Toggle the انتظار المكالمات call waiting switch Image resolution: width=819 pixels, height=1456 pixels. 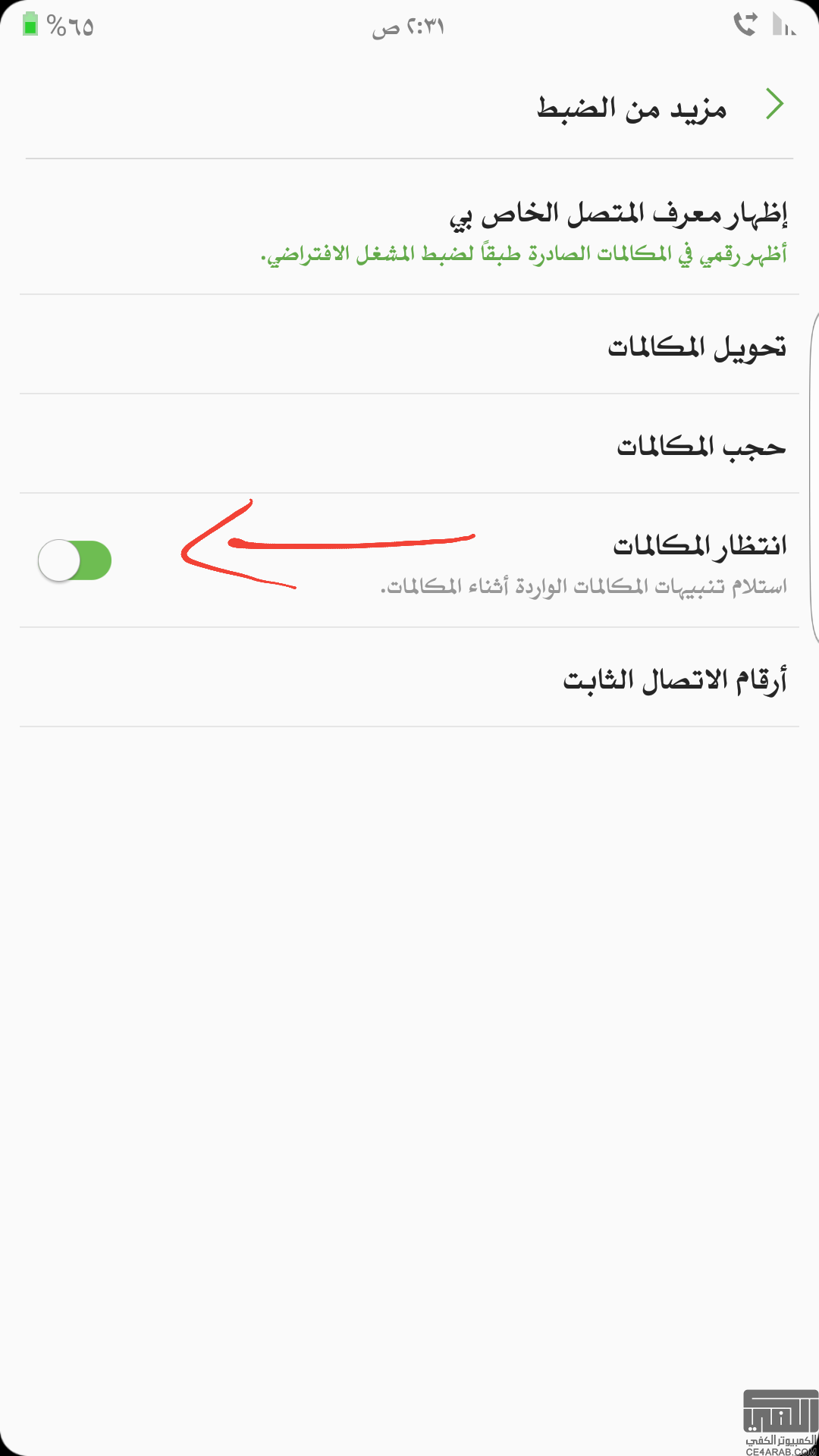click(x=74, y=560)
